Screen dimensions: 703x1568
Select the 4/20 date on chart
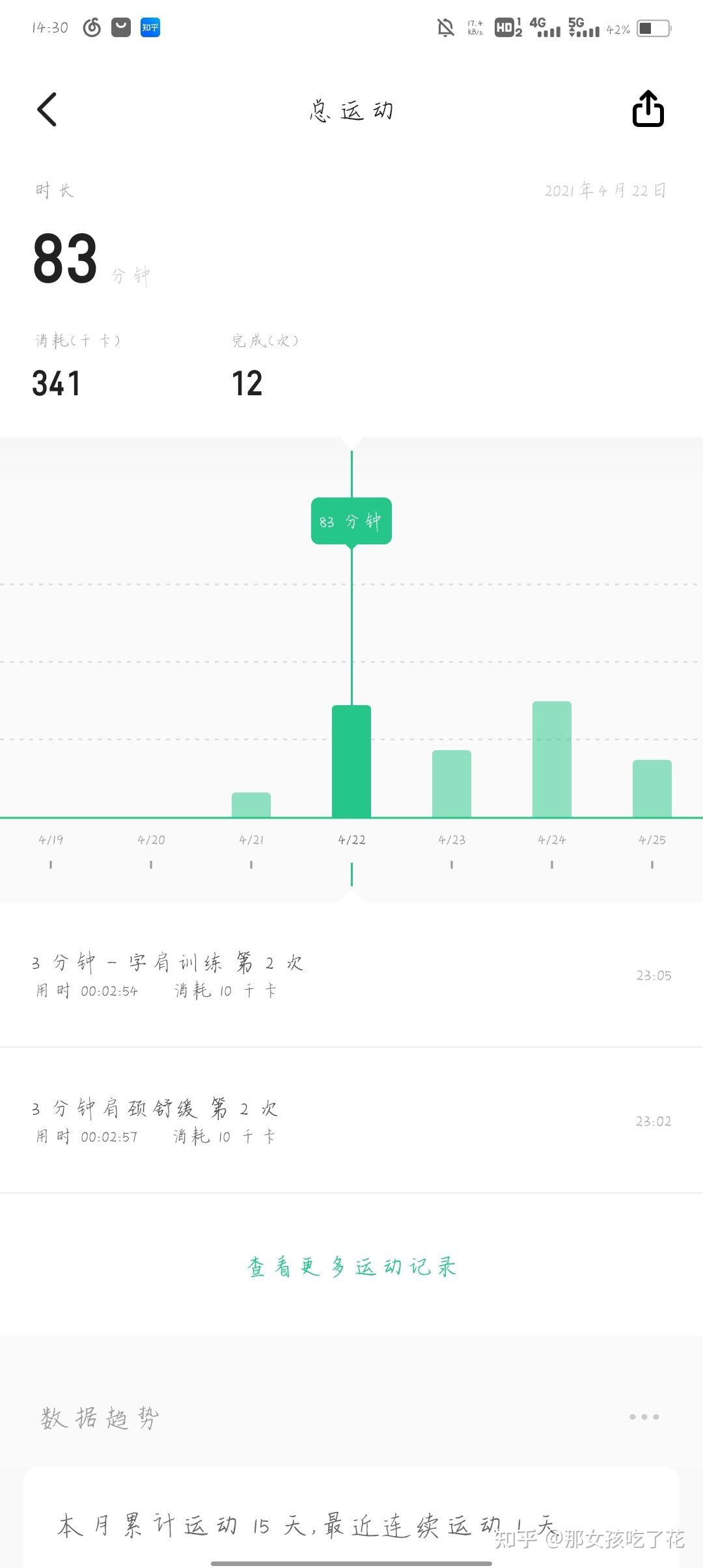(151, 841)
